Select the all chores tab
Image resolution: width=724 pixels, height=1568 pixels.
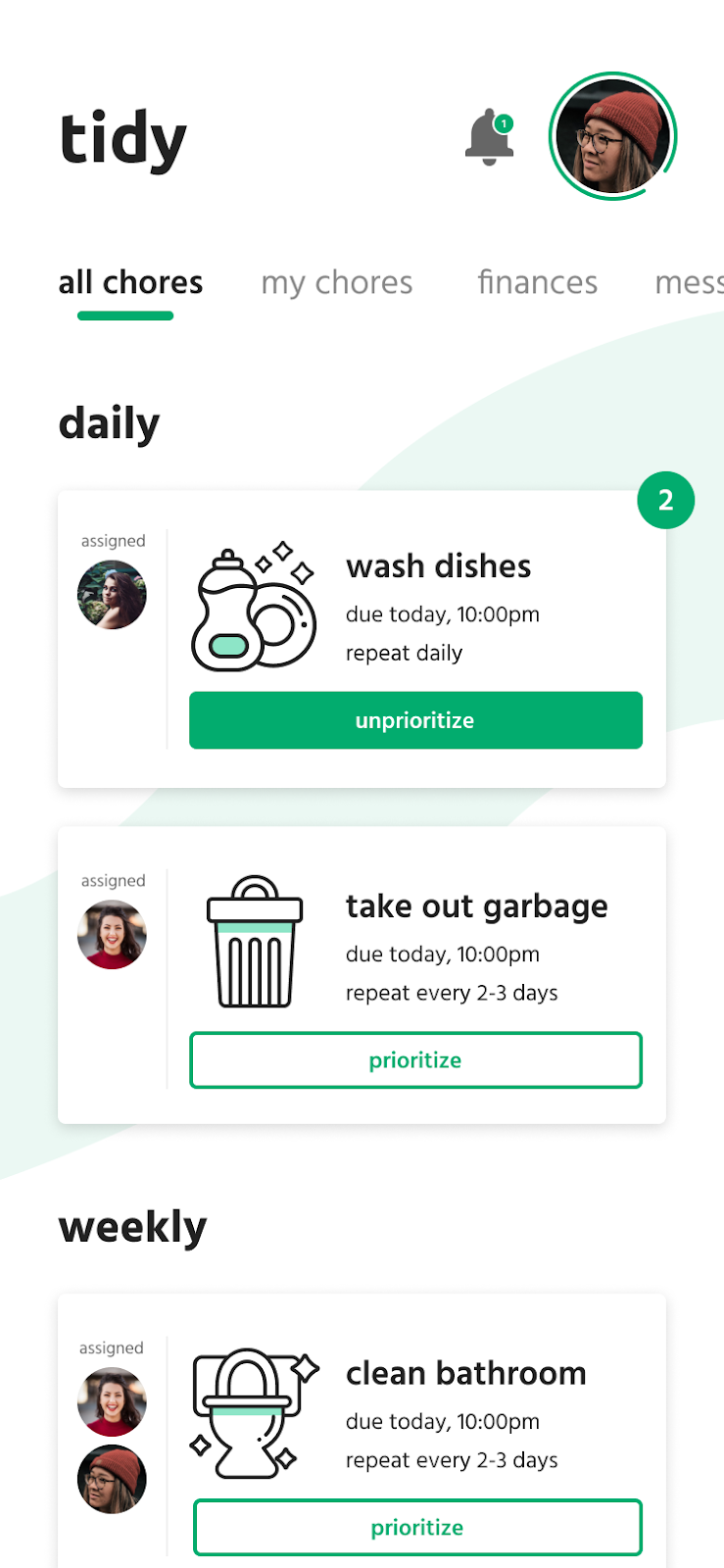(x=130, y=283)
